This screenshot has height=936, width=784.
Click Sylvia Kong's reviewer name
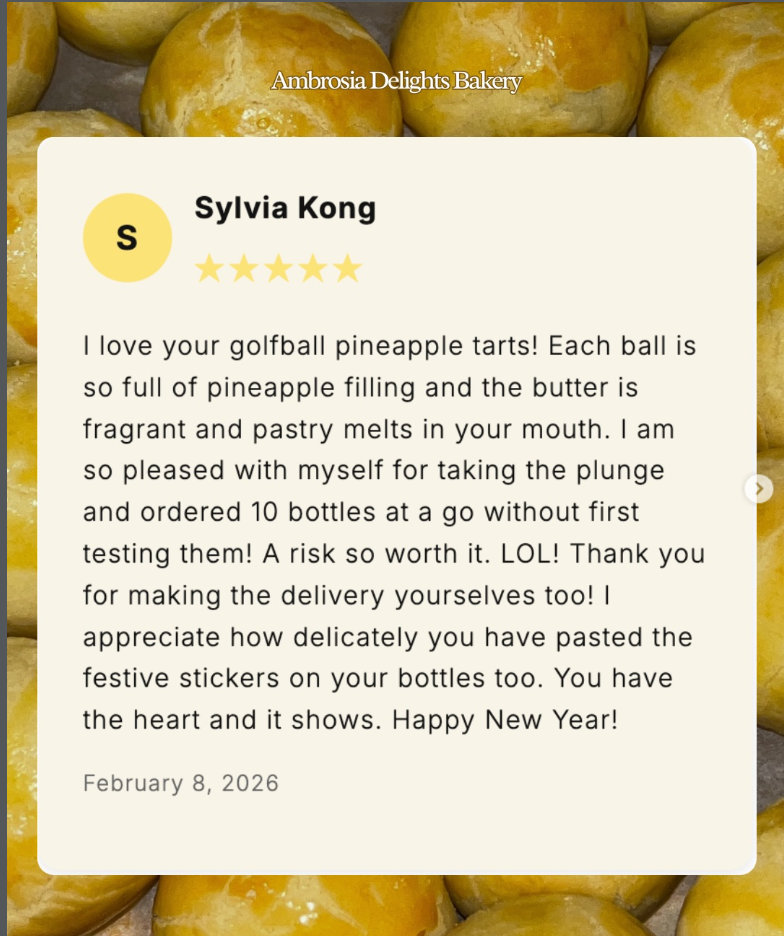pos(285,209)
